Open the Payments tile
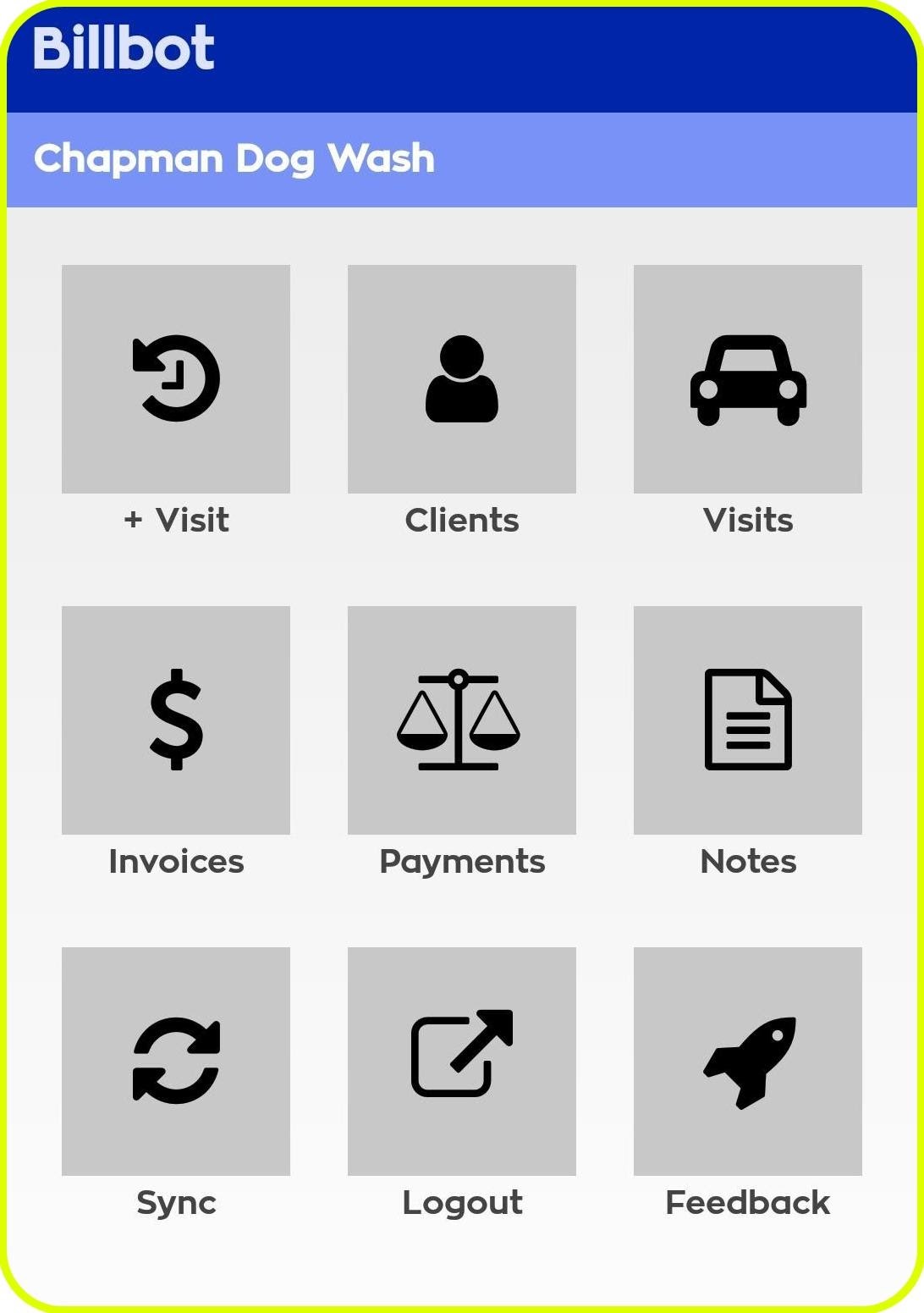The height and width of the screenshot is (1313, 924). click(x=462, y=720)
